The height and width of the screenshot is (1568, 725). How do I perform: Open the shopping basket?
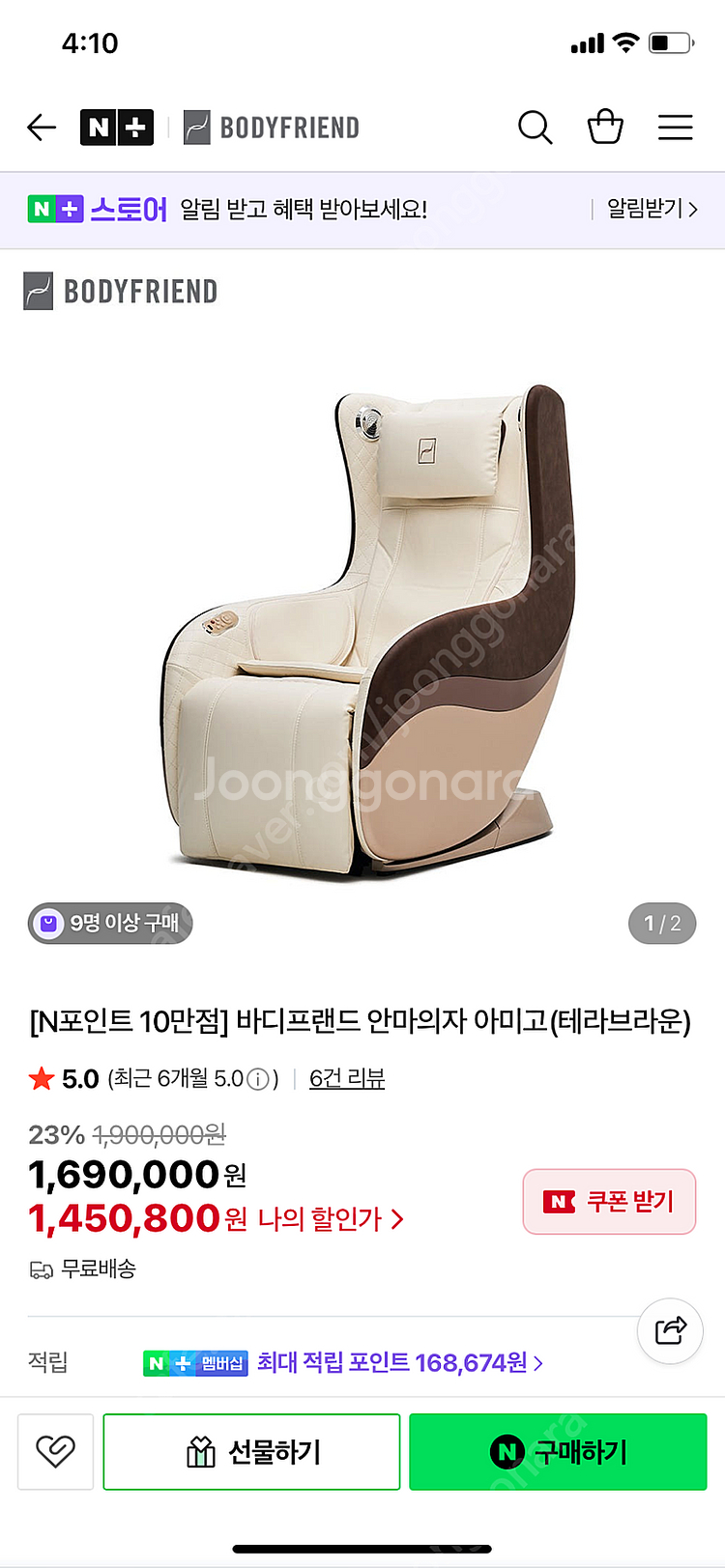click(605, 127)
